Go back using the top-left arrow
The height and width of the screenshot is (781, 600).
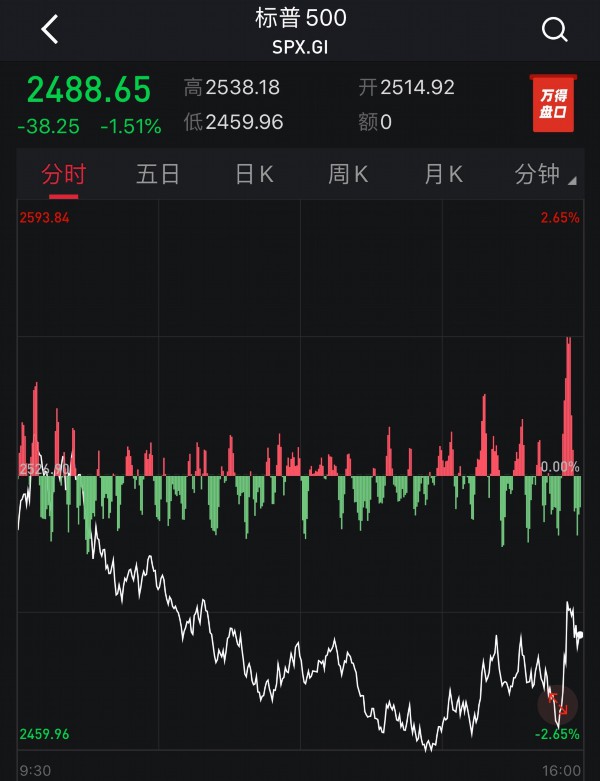click(x=50, y=30)
